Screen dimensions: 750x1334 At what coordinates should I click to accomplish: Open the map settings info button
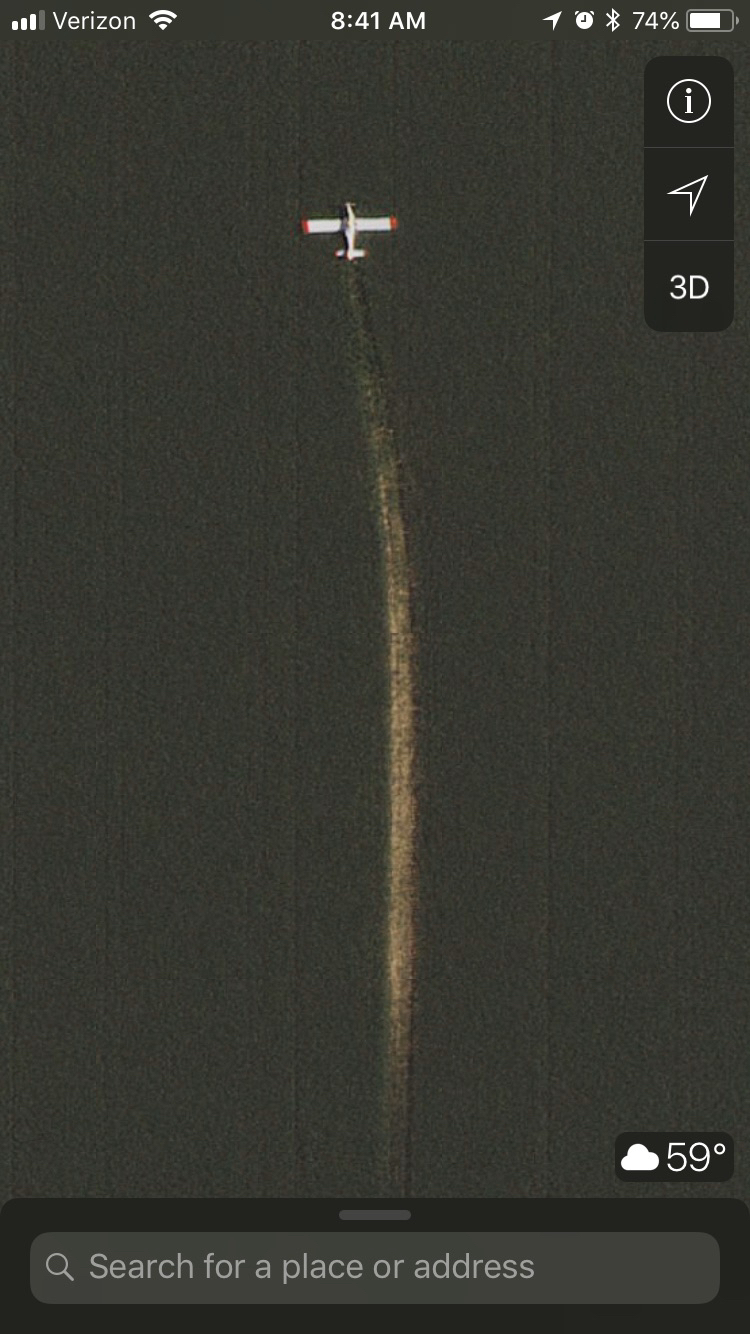(689, 102)
